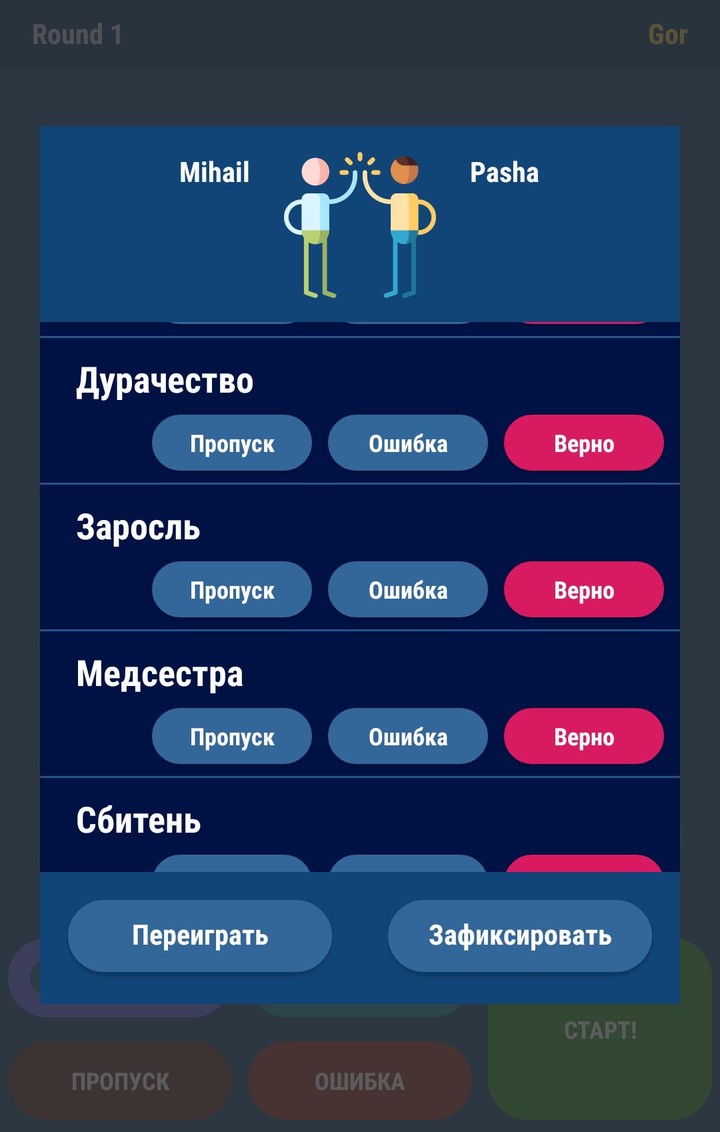This screenshot has width=720, height=1132.
Task: Click the Gor label in the top bar
Action: point(669,34)
